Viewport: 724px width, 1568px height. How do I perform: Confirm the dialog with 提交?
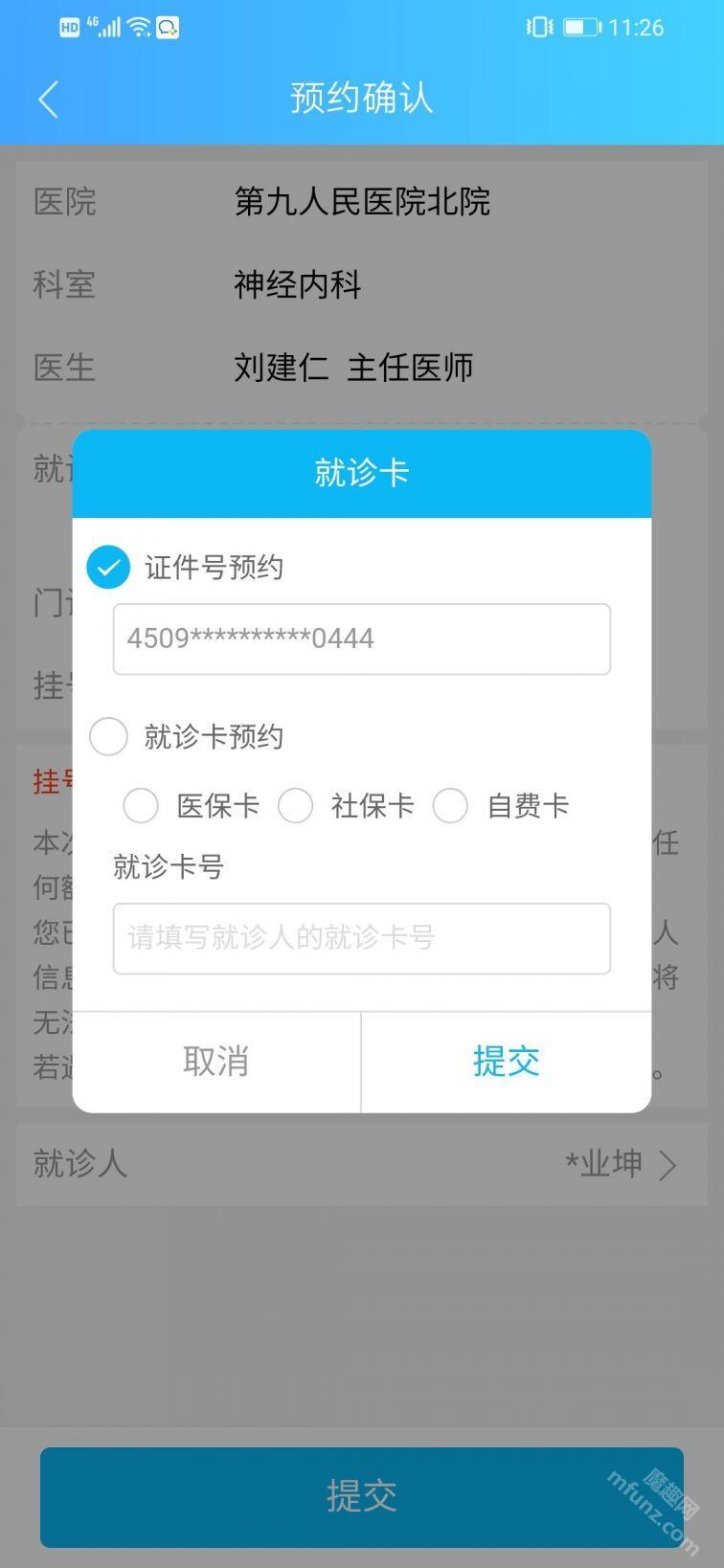(506, 1062)
